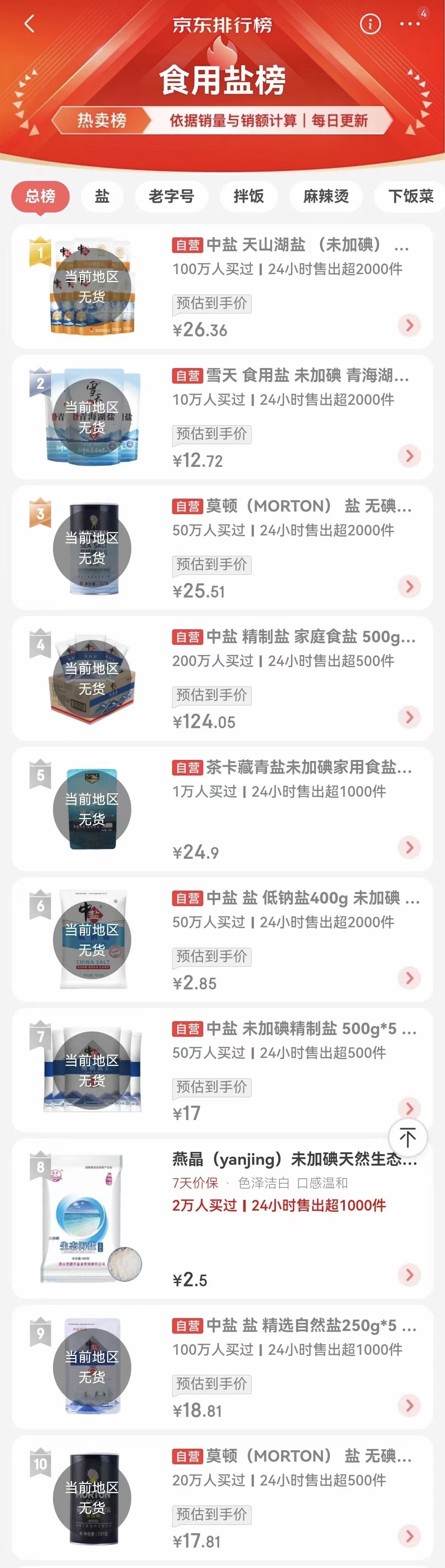
Task: Switch to the 拌饭 tab
Action: click(x=249, y=197)
